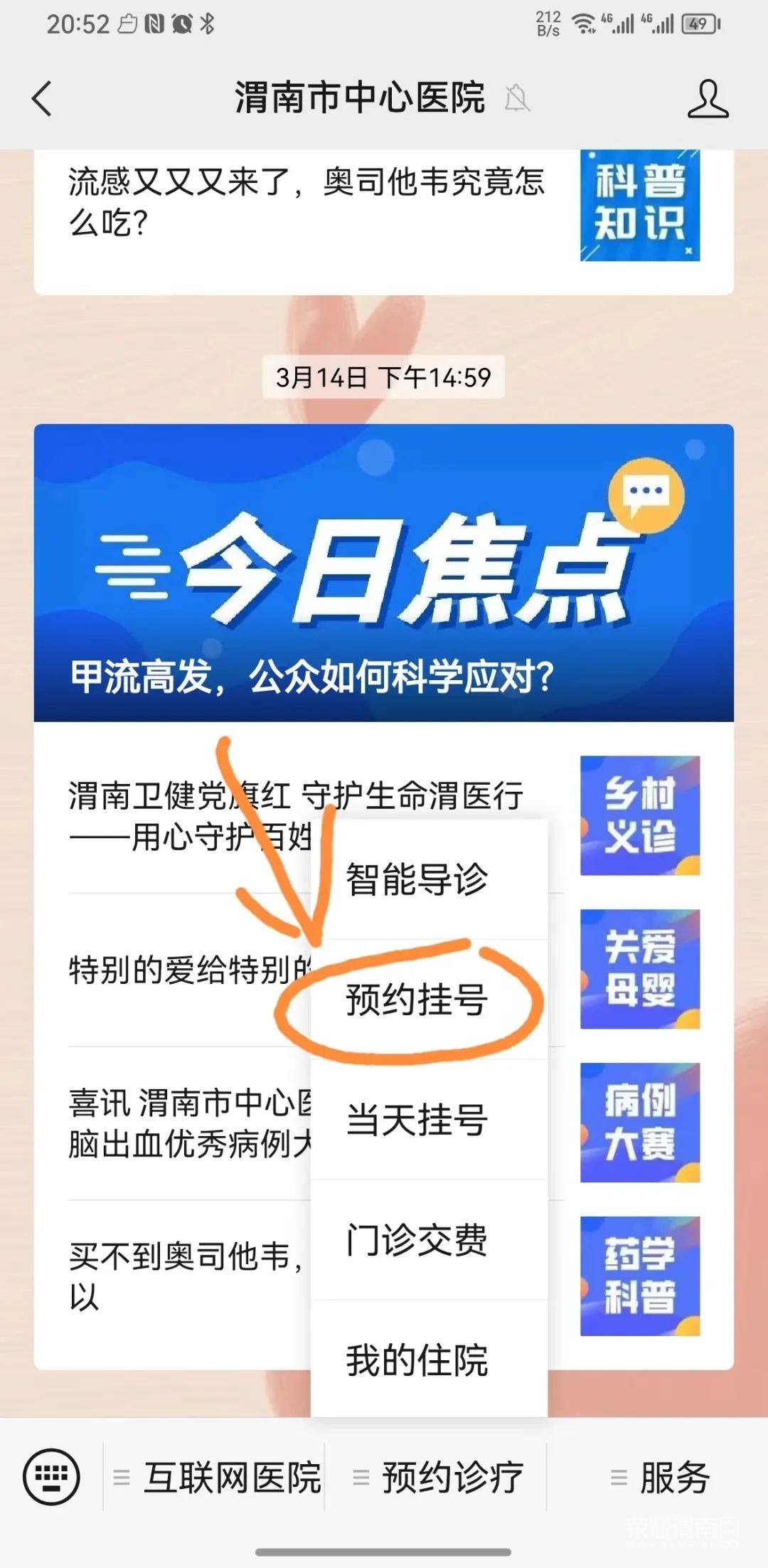Tap 当天挂号 in the popup menu

tap(417, 1120)
